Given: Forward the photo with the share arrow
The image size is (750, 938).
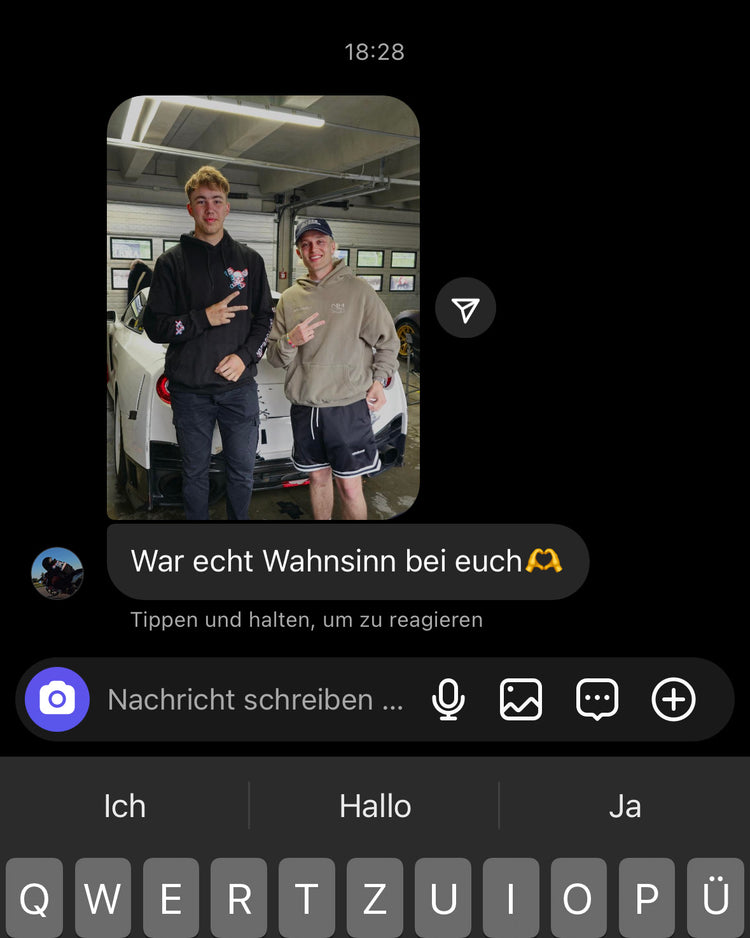Looking at the screenshot, I should (465, 308).
